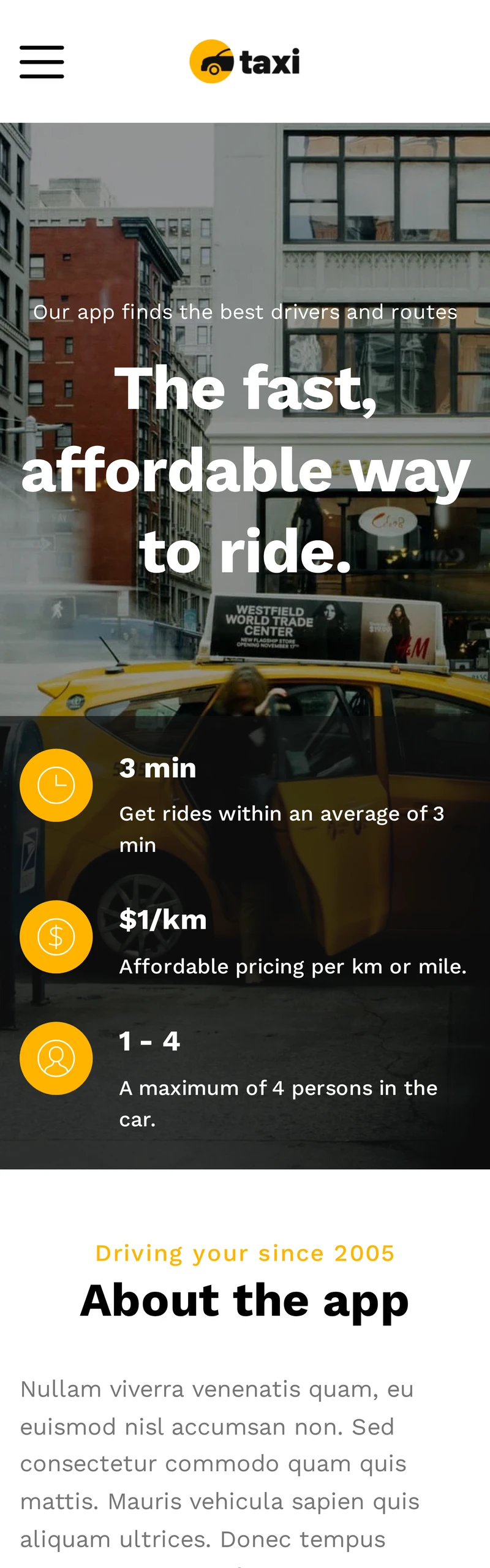Viewport: 490px width, 1568px height.
Task: Open the hamburger navigation menu
Action: pyautogui.click(x=42, y=62)
